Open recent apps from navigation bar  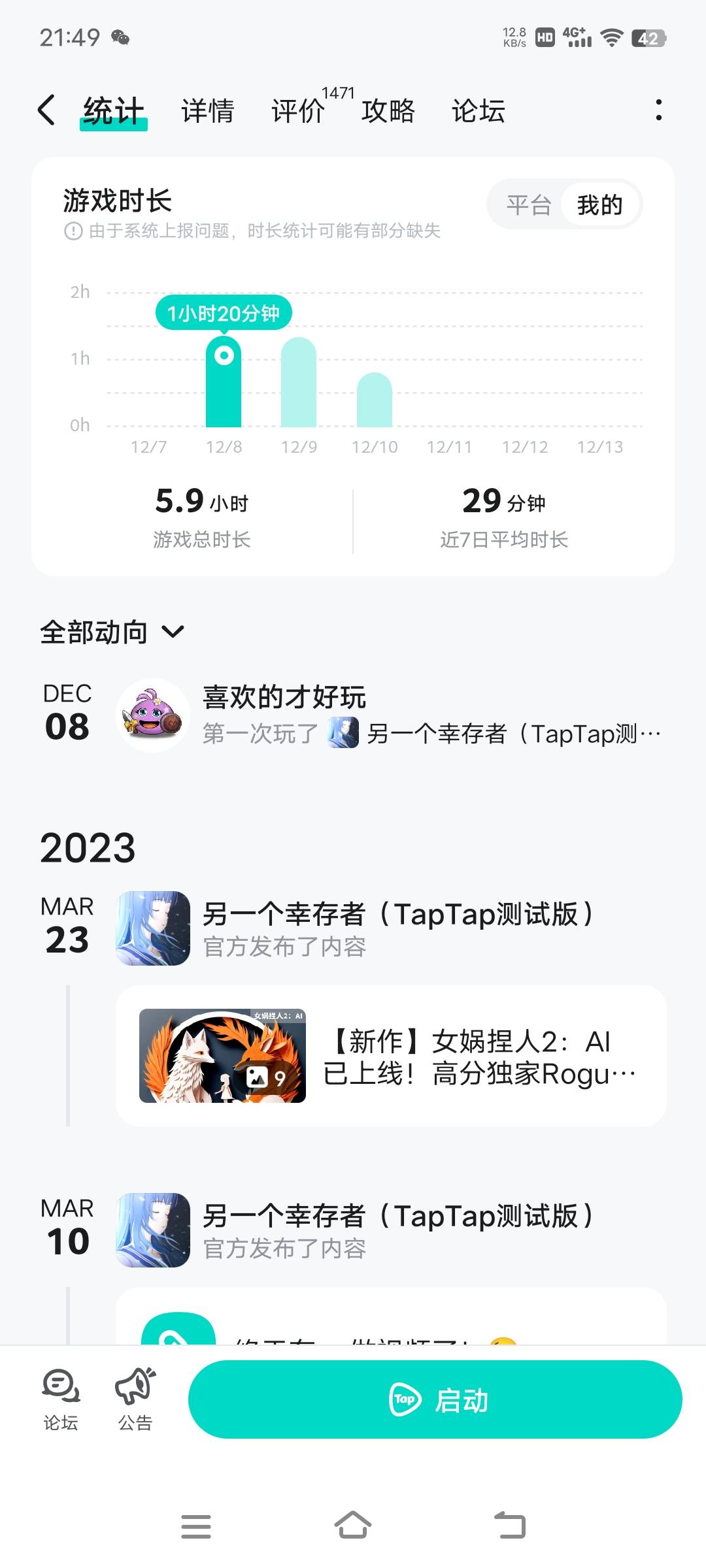196,1526
